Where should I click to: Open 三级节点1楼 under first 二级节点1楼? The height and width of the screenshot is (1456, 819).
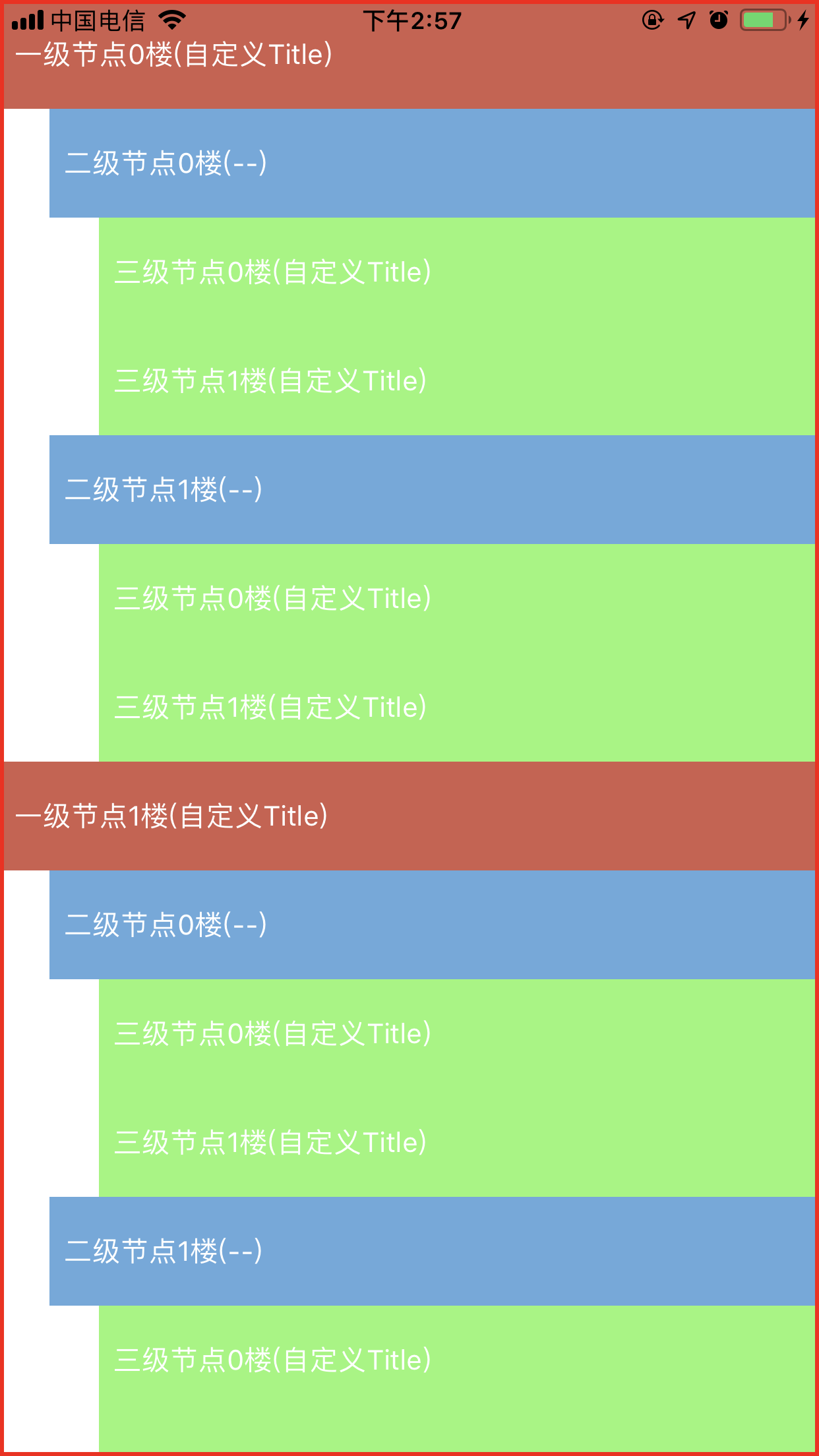tap(457, 707)
